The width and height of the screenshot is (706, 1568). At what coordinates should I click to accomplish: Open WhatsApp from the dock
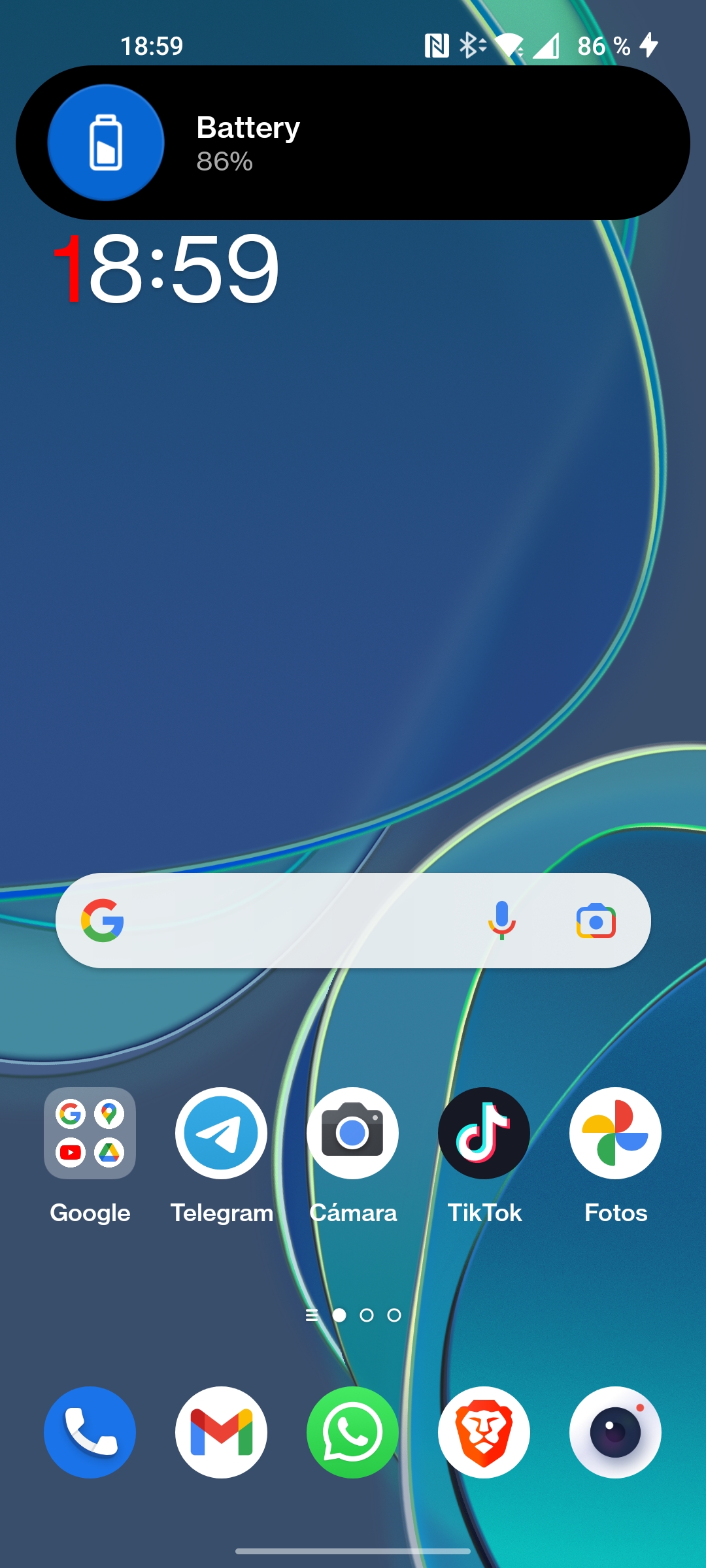(353, 1432)
